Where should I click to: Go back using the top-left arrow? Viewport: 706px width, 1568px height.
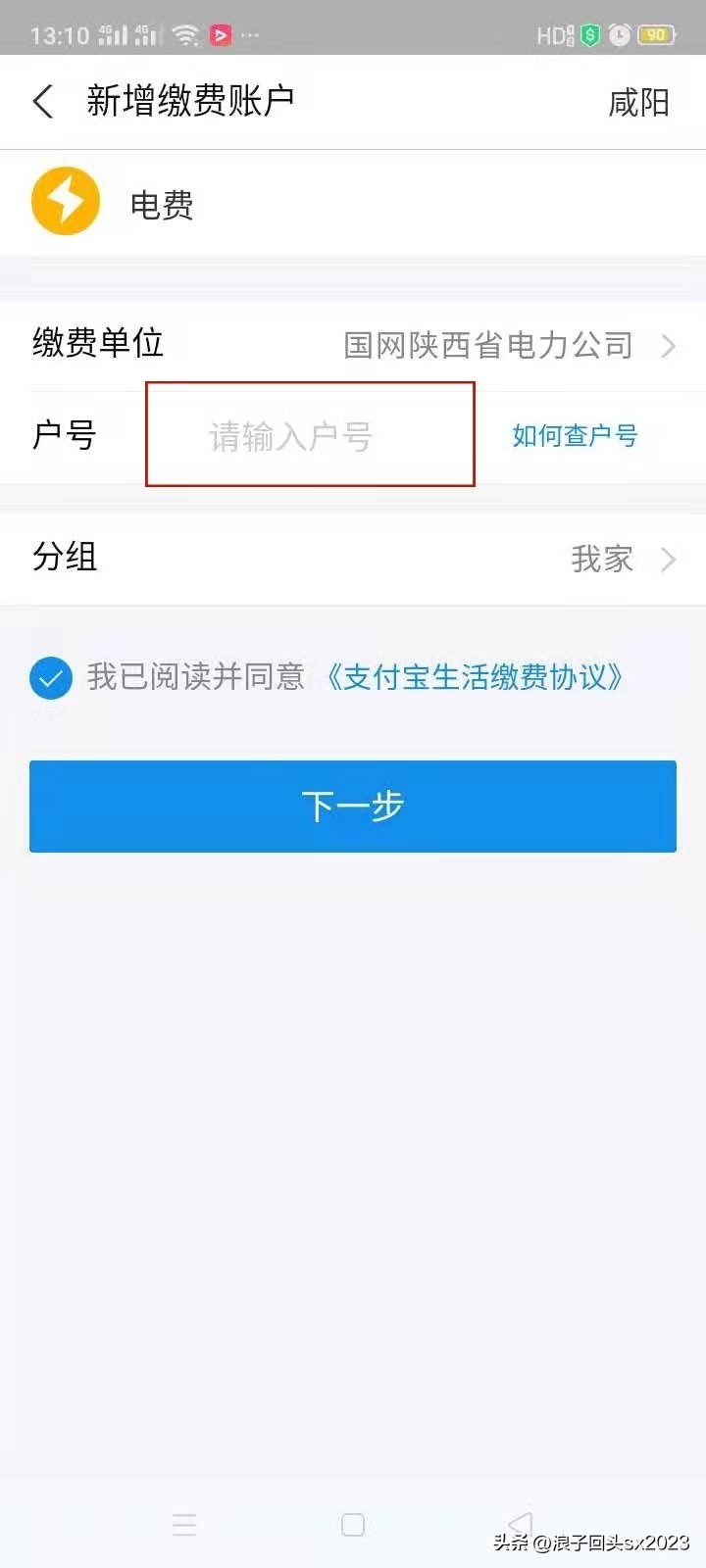click(43, 101)
